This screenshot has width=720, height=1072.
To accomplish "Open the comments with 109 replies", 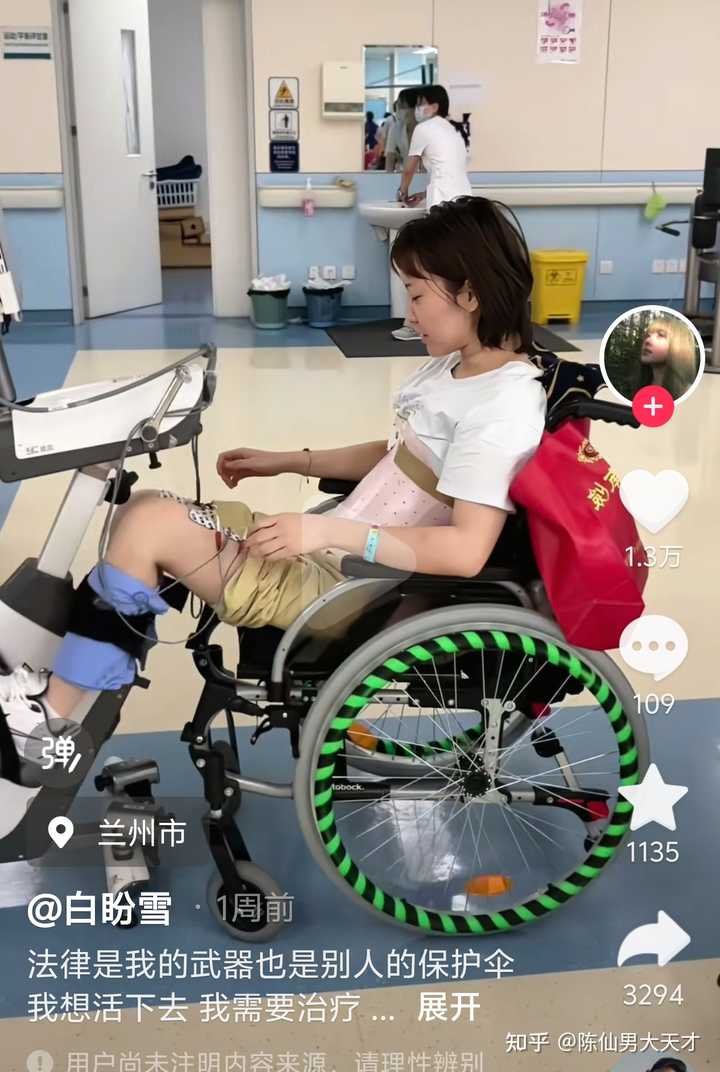I will [653, 648].
